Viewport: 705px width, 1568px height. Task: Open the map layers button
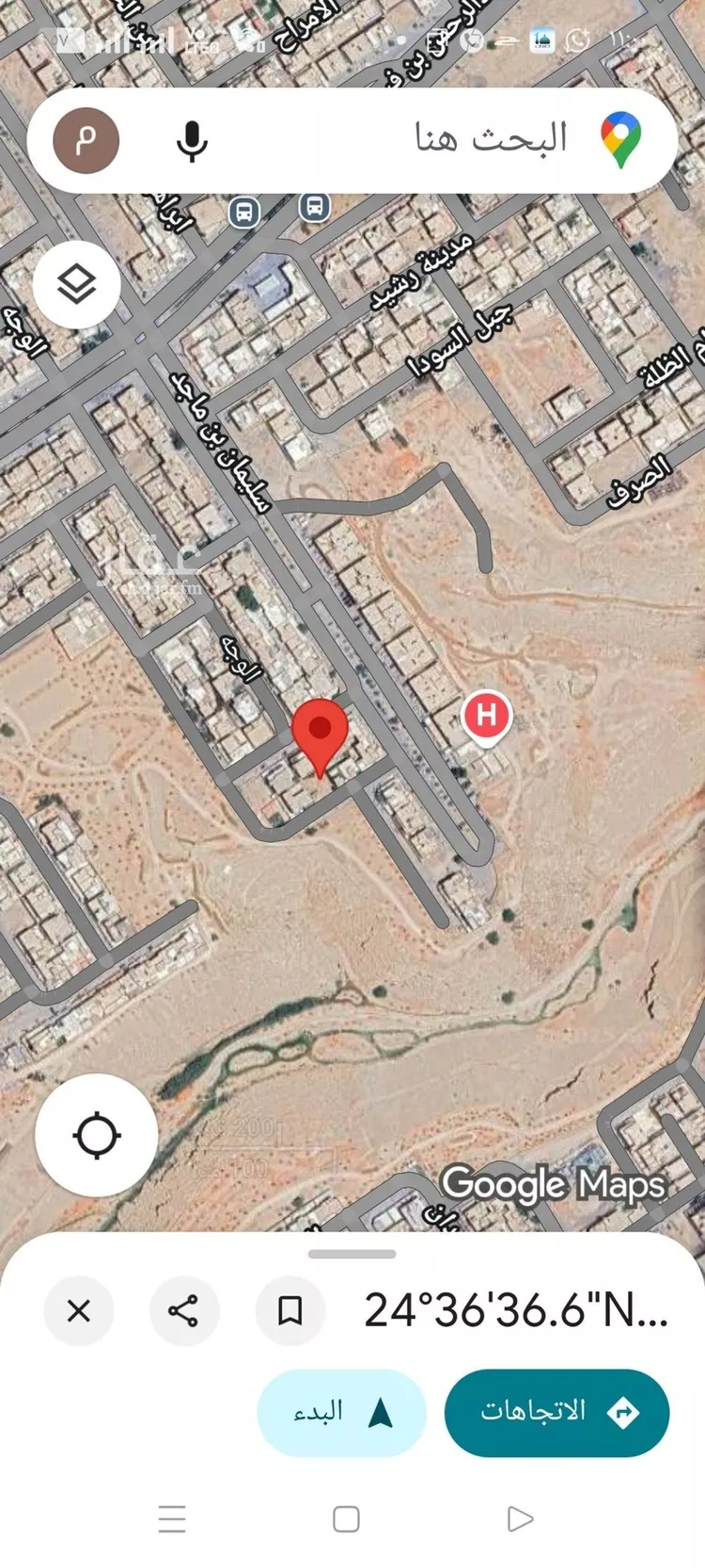tap(76, 283)
